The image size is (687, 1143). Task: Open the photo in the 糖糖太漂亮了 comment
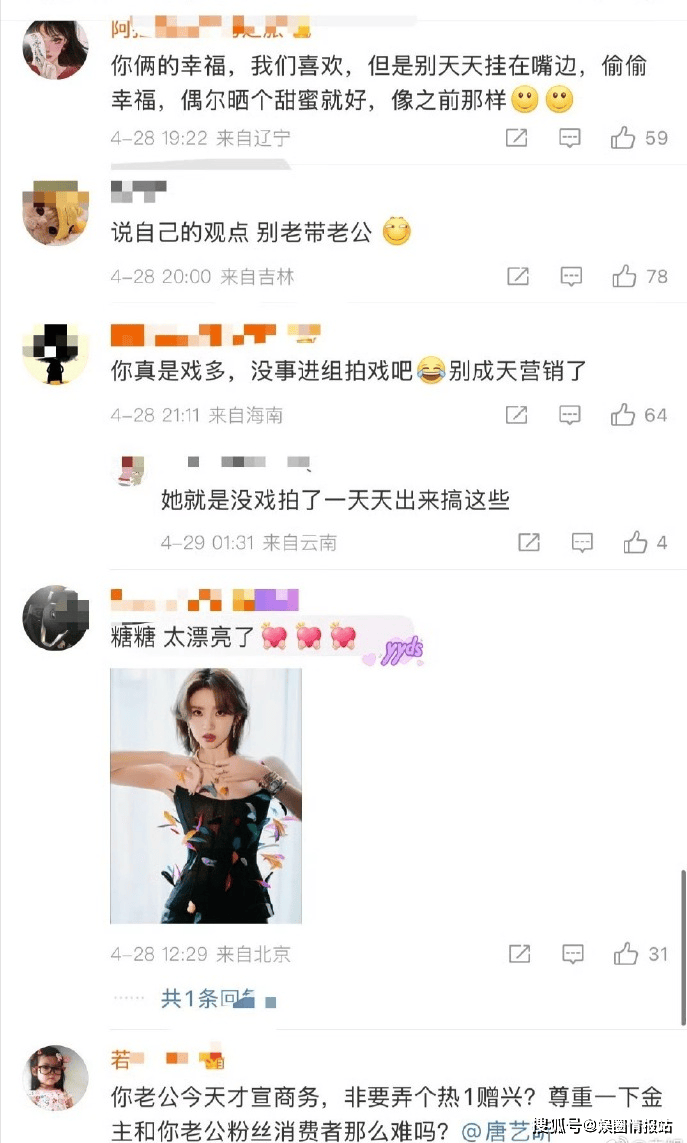coord(206,796)
